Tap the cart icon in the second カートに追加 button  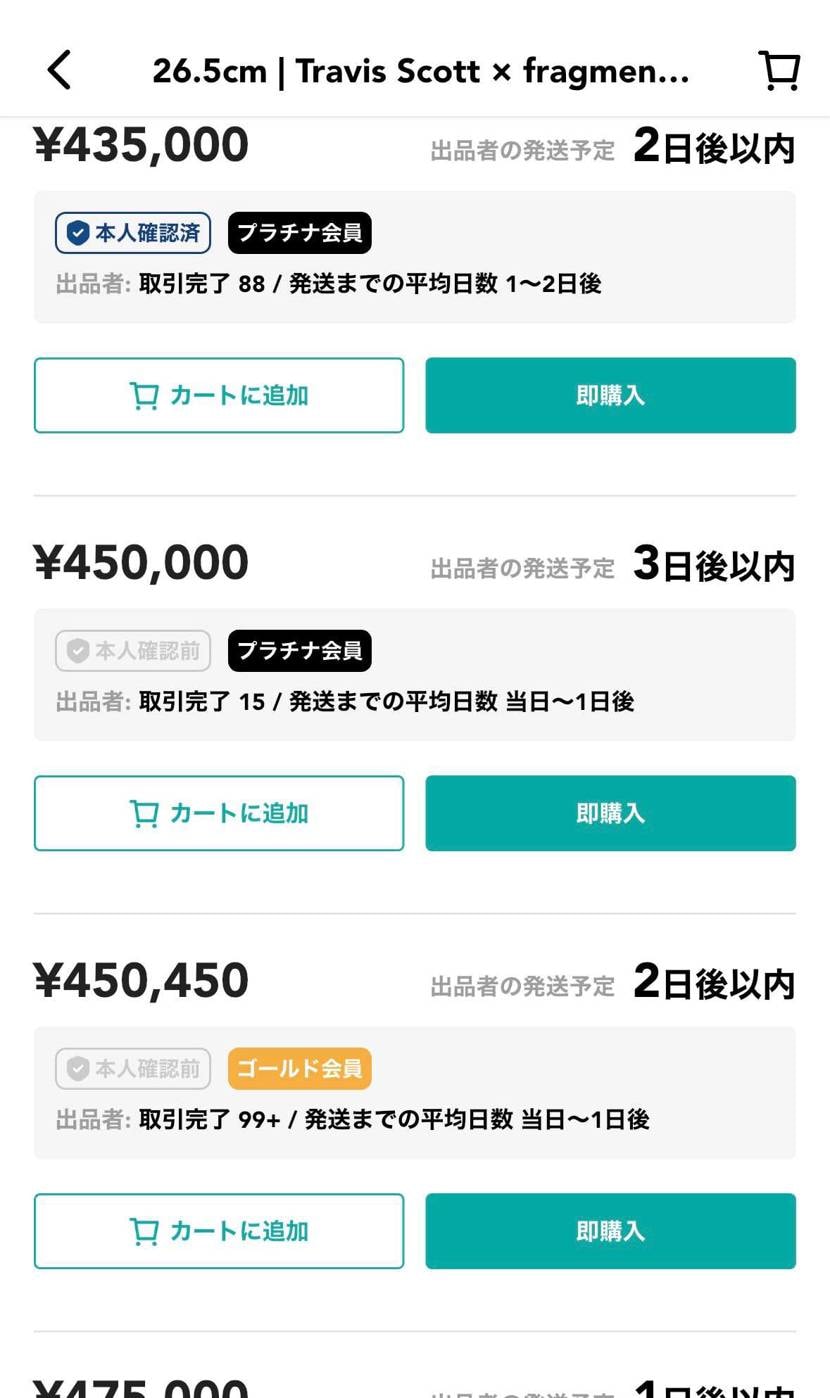click(146, 813)
